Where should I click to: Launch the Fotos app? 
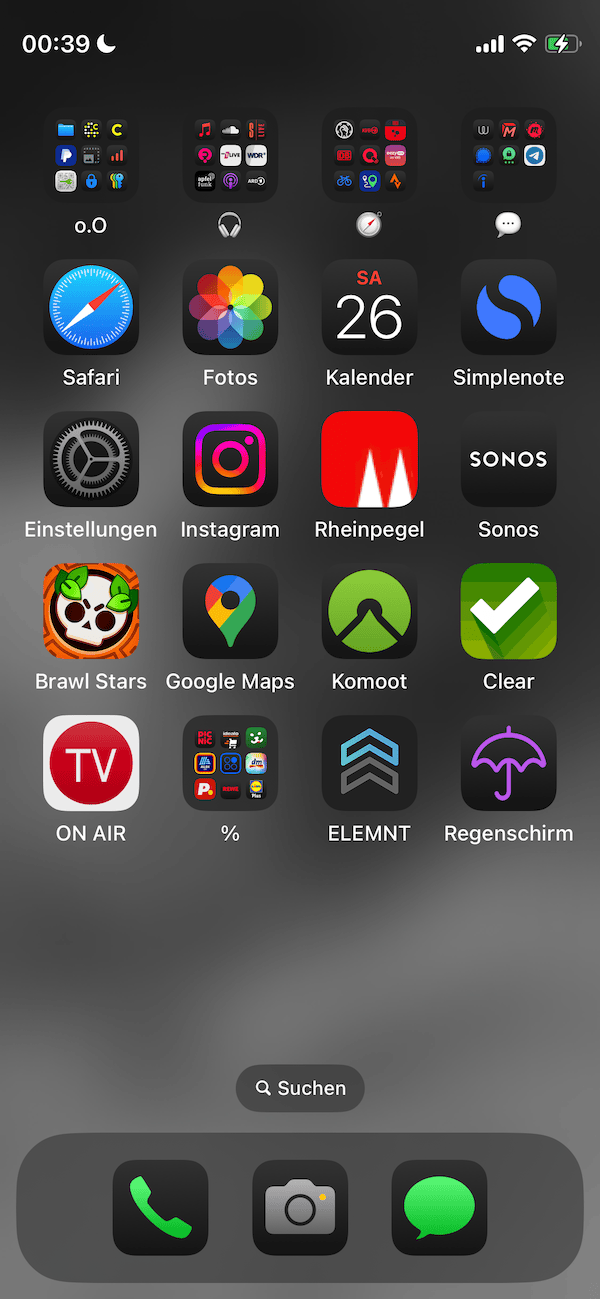click(x=230, y=307)
